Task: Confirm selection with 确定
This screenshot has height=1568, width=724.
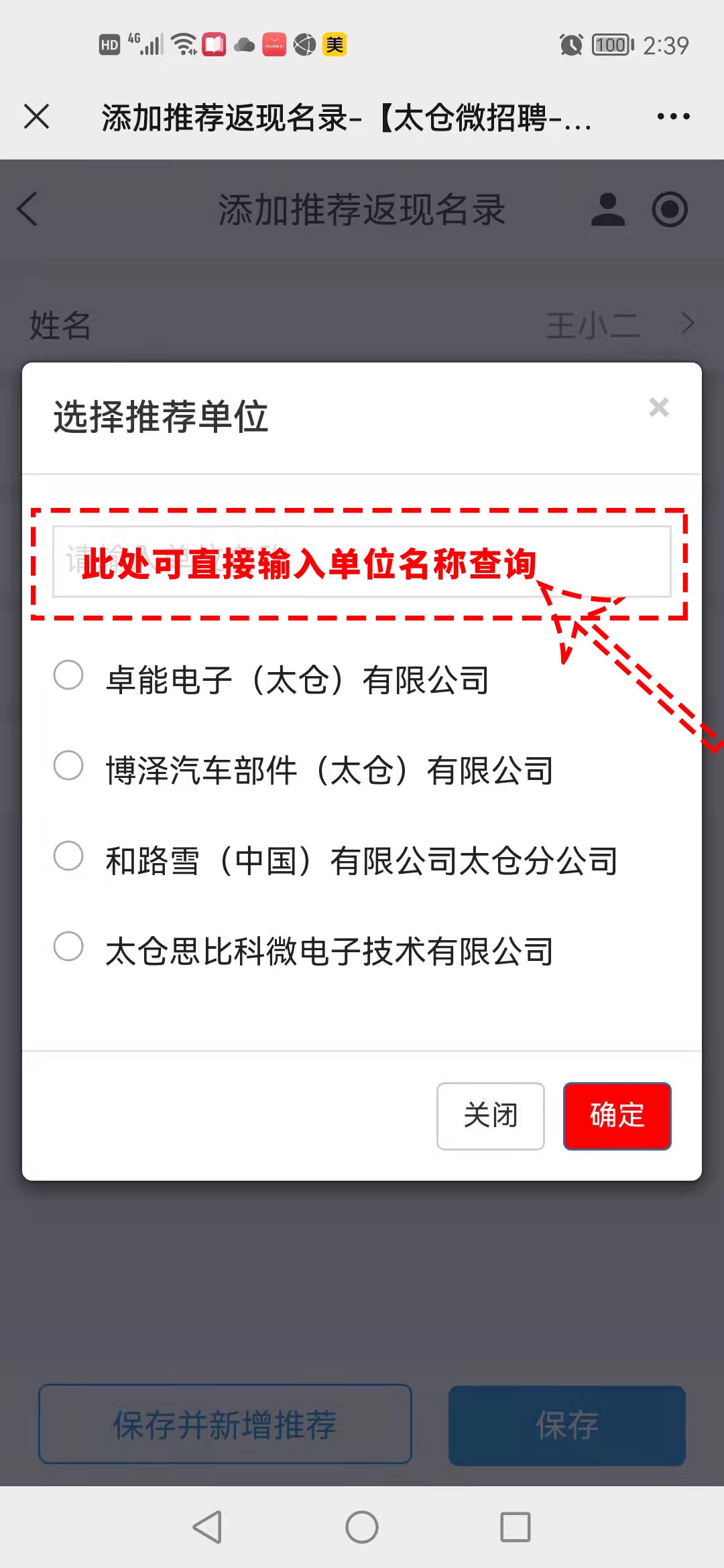Action: point(617,1116)
